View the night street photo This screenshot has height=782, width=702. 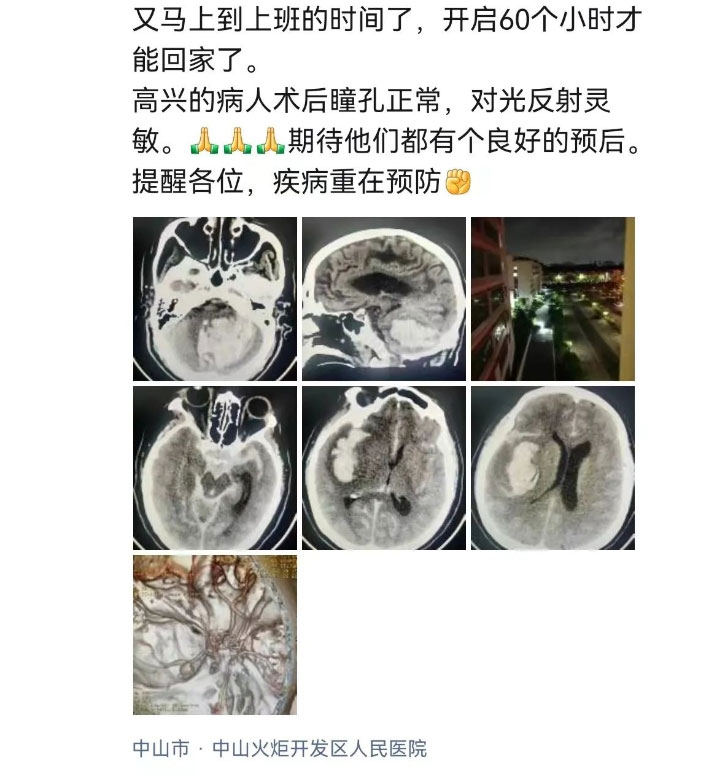click(552, 299)
